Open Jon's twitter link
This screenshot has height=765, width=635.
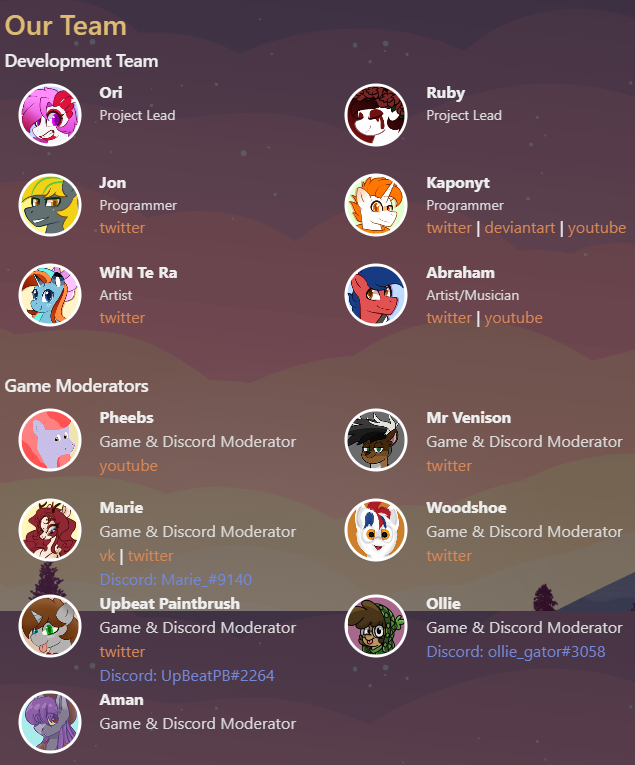(122, 228)
